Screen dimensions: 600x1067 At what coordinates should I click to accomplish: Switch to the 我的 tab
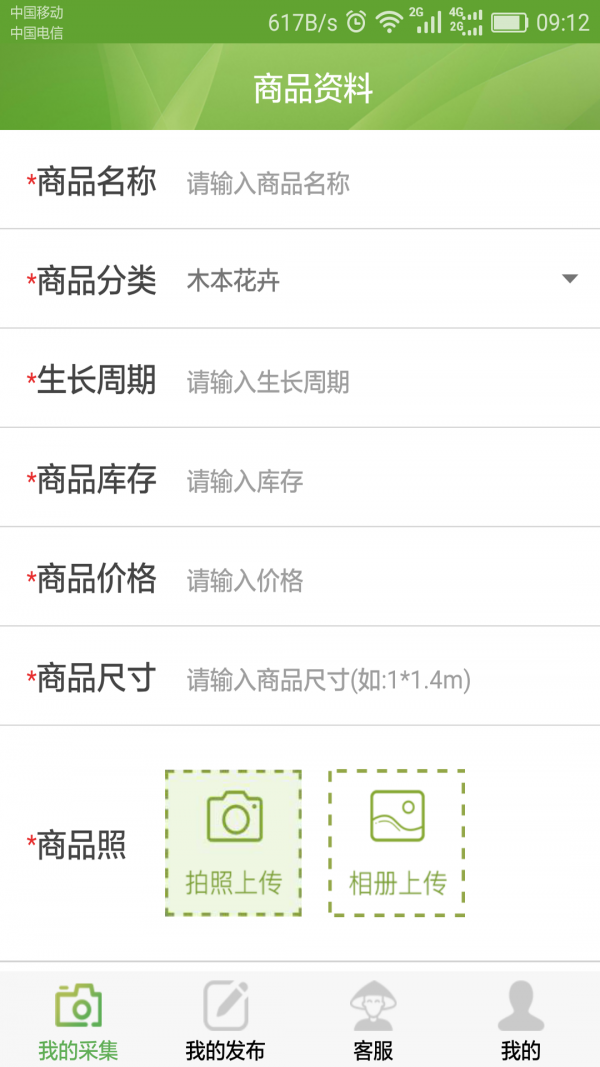click(521, 1020)
